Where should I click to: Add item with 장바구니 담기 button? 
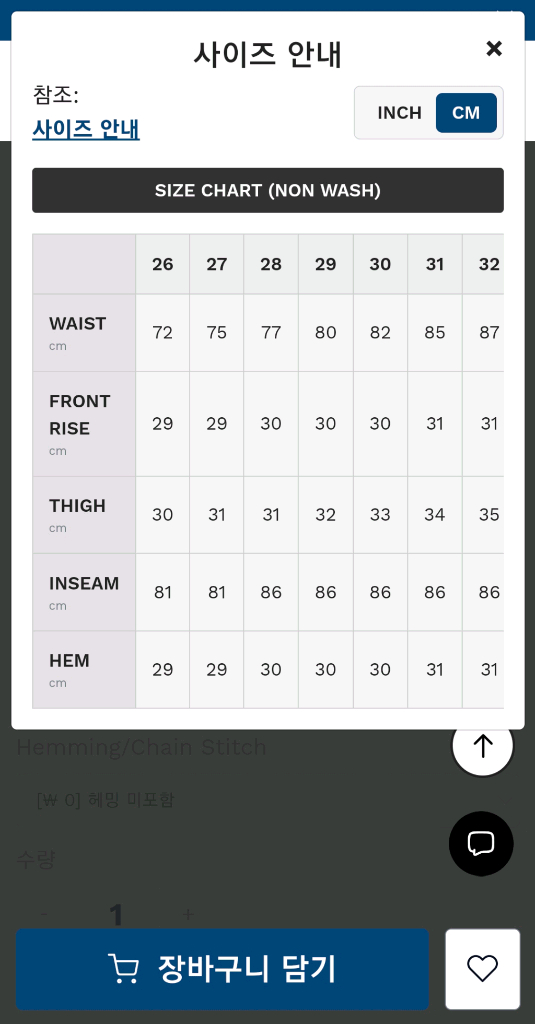click(222, 969)
